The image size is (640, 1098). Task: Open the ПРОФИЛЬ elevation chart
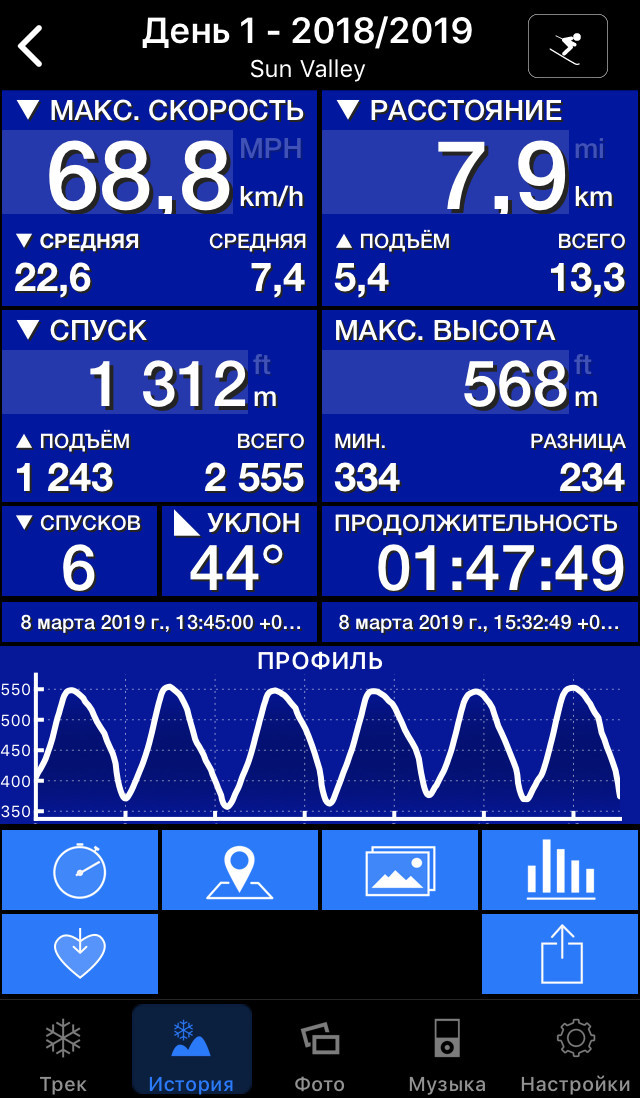[320, 735]
